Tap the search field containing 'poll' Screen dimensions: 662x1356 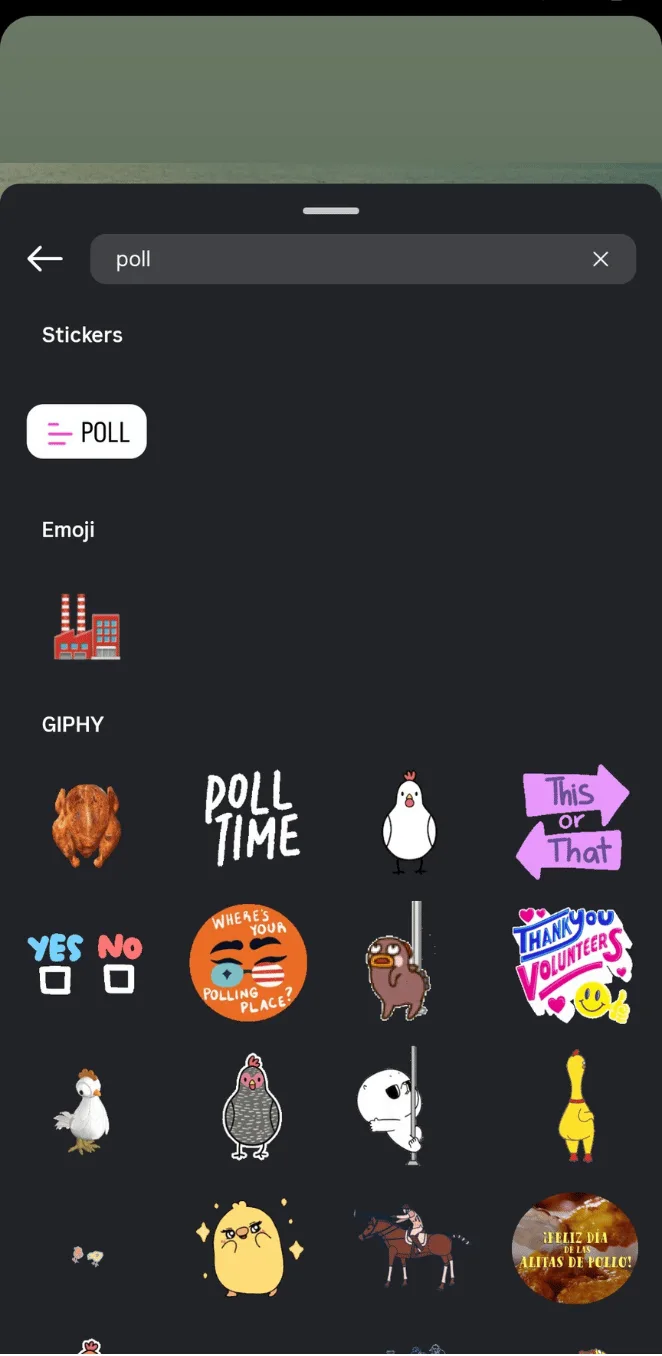pyautogui.click(x=340, y=259)
